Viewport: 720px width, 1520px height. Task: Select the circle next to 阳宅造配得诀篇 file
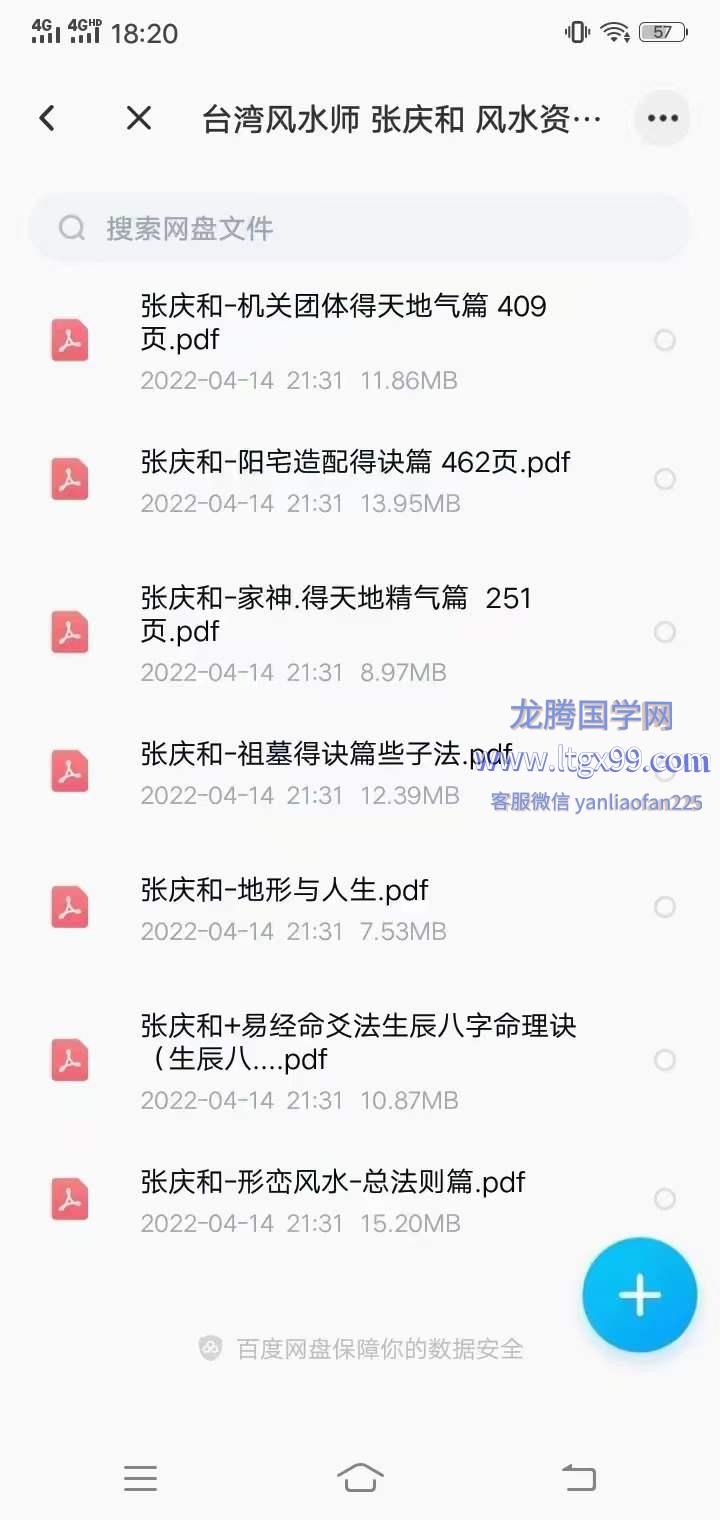[665, 480]
